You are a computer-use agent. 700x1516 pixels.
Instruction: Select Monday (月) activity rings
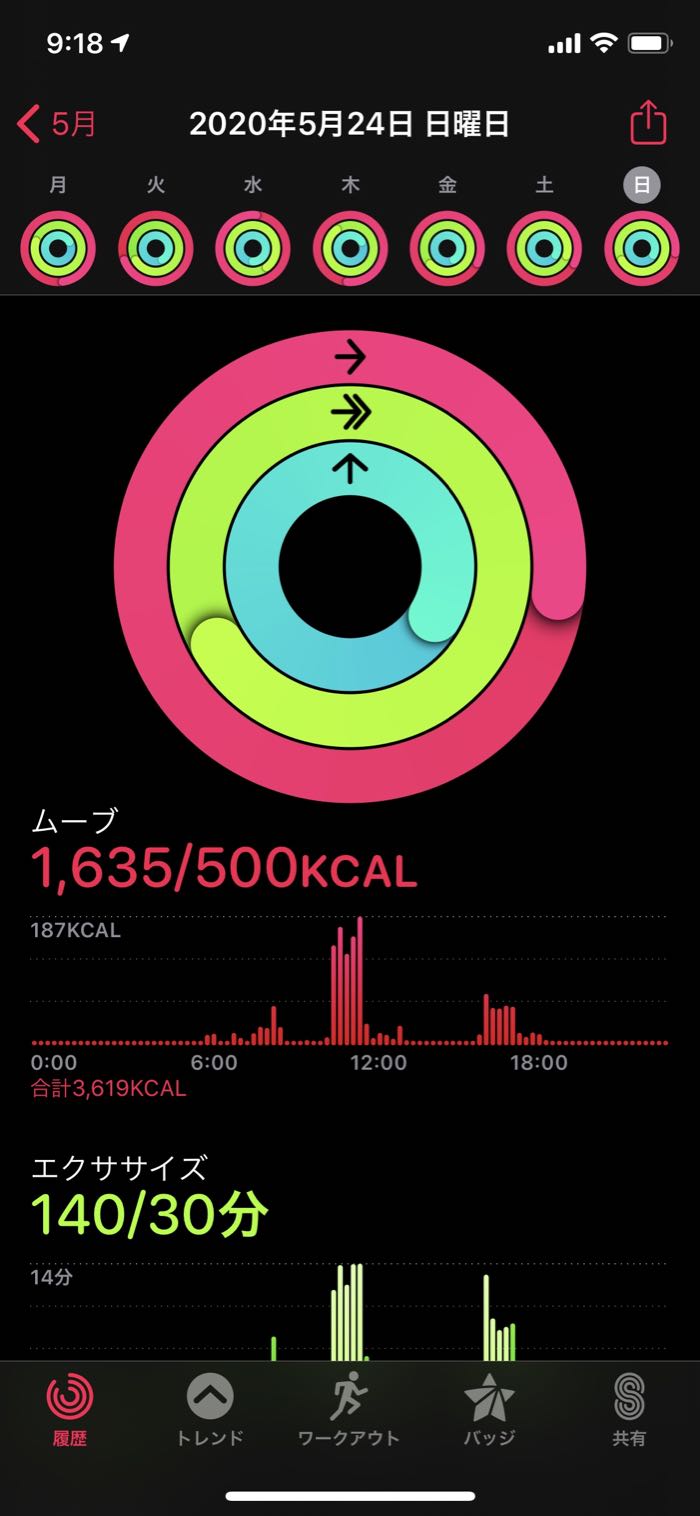pos(58,247)
